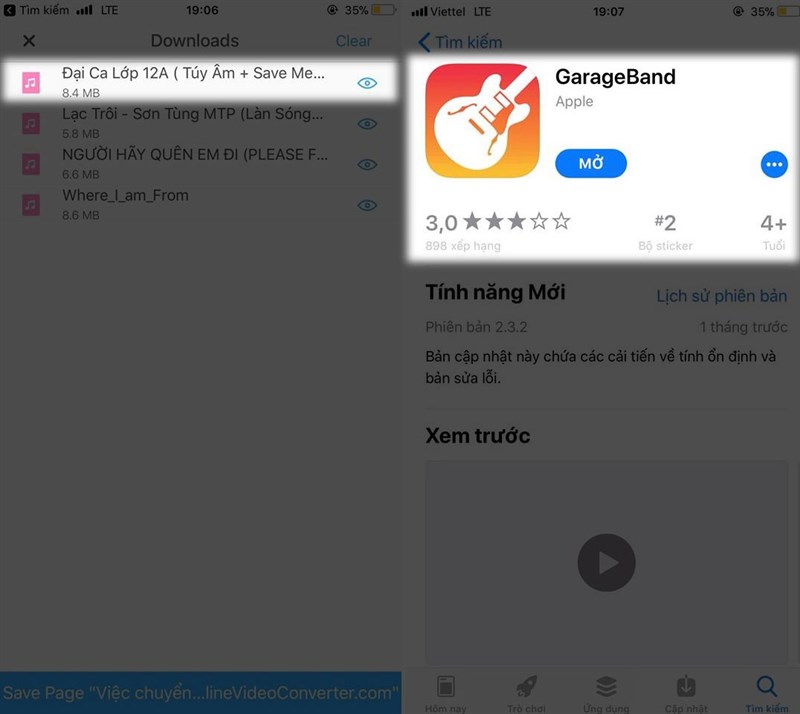This screenshot has height=714, width=800.
Task: Open NGƯỜI HÃY QUÊN EM ĐI file
Action: (x=190, y=163)
